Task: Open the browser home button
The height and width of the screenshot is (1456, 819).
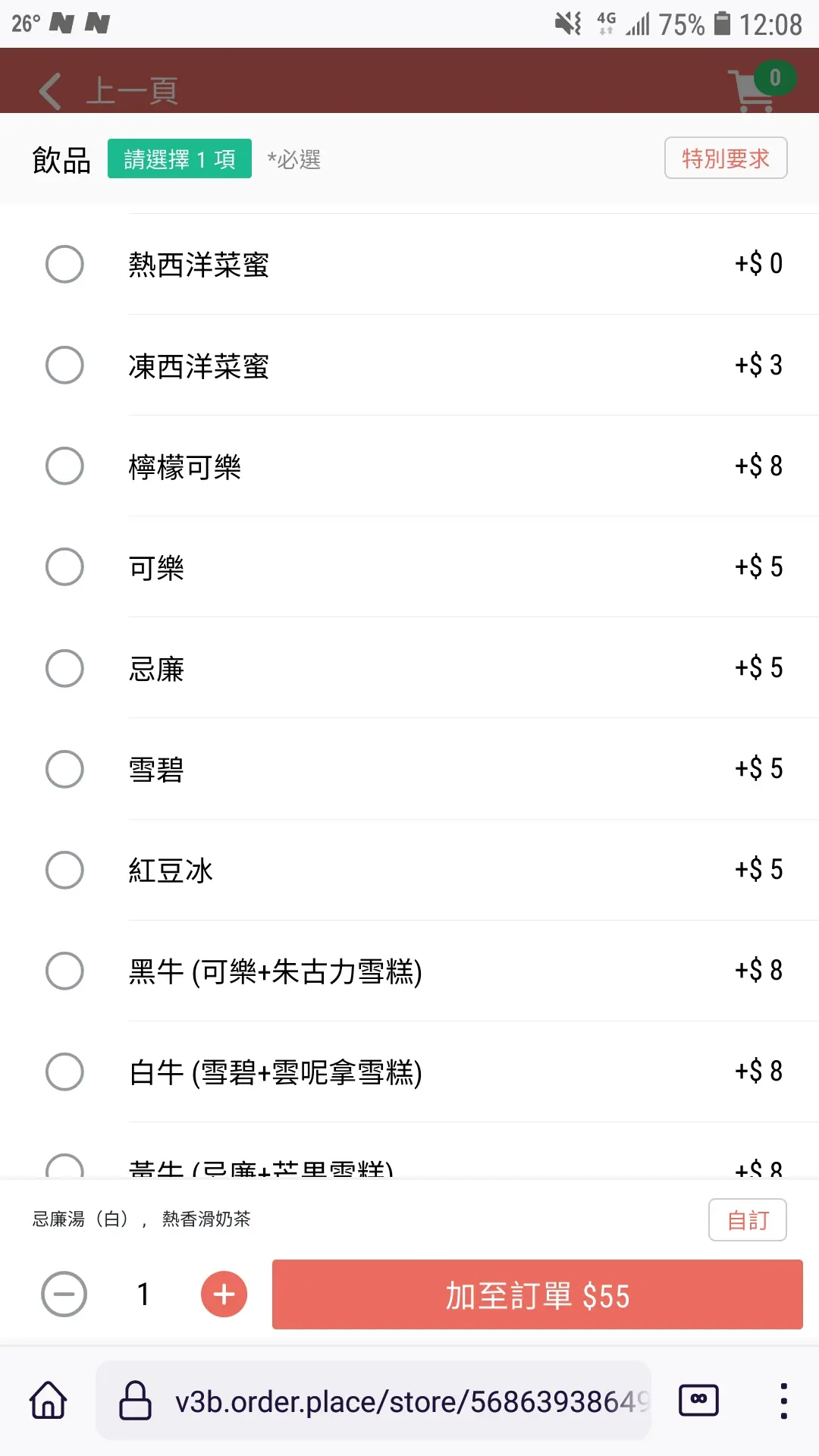Action: point(49,1400)
